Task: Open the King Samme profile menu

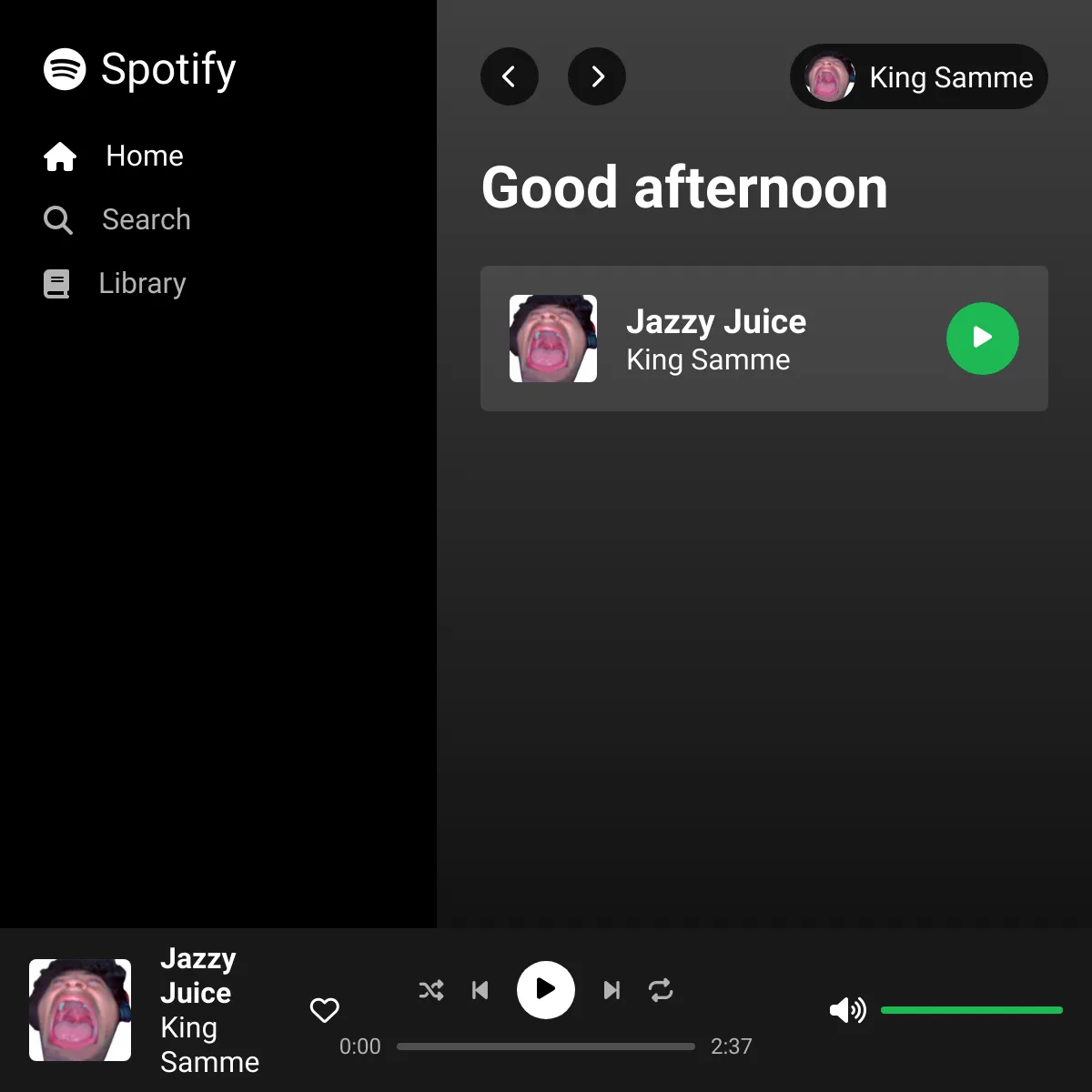Action: pos(919,76)
